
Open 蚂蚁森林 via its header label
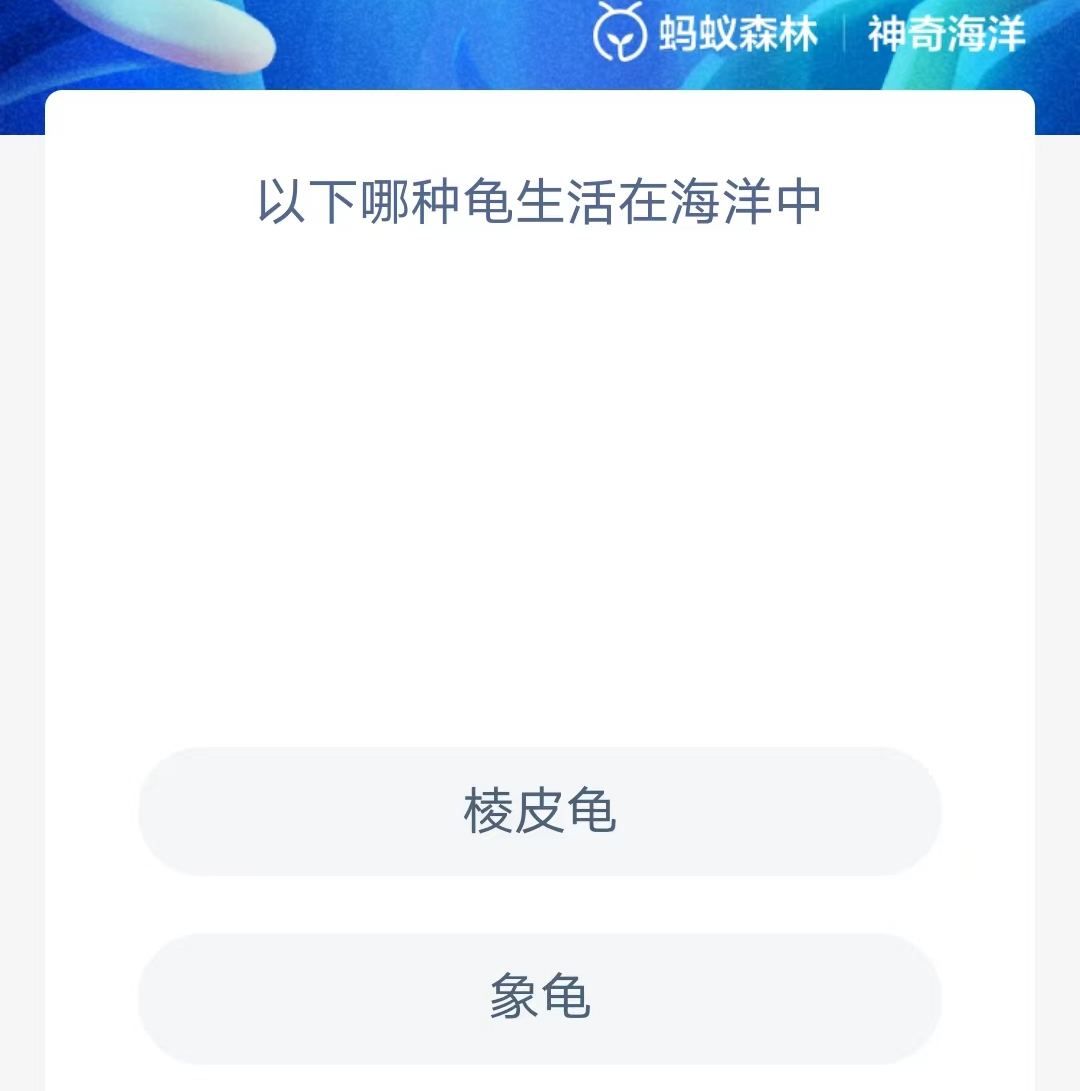click(x=737, y=33)
